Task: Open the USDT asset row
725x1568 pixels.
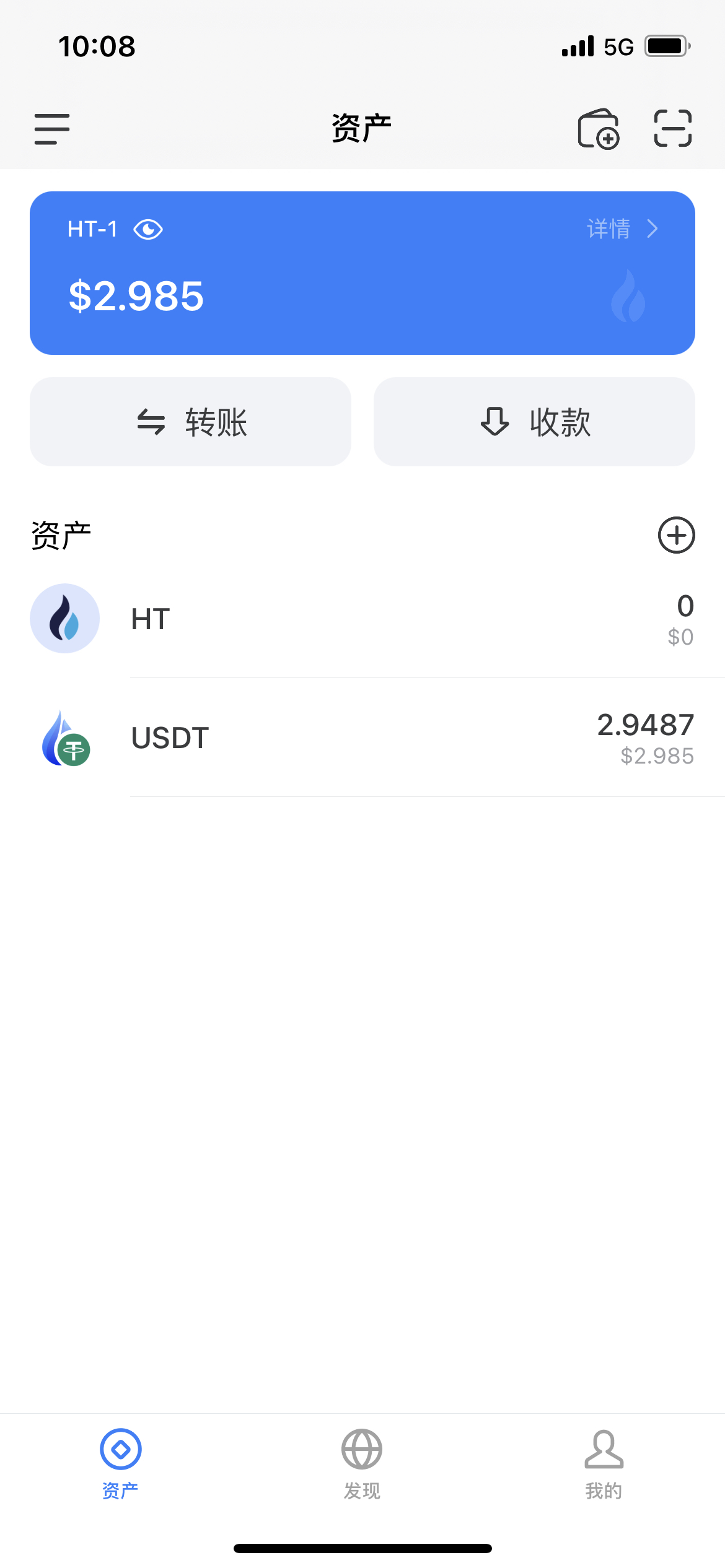Action: 362,738
